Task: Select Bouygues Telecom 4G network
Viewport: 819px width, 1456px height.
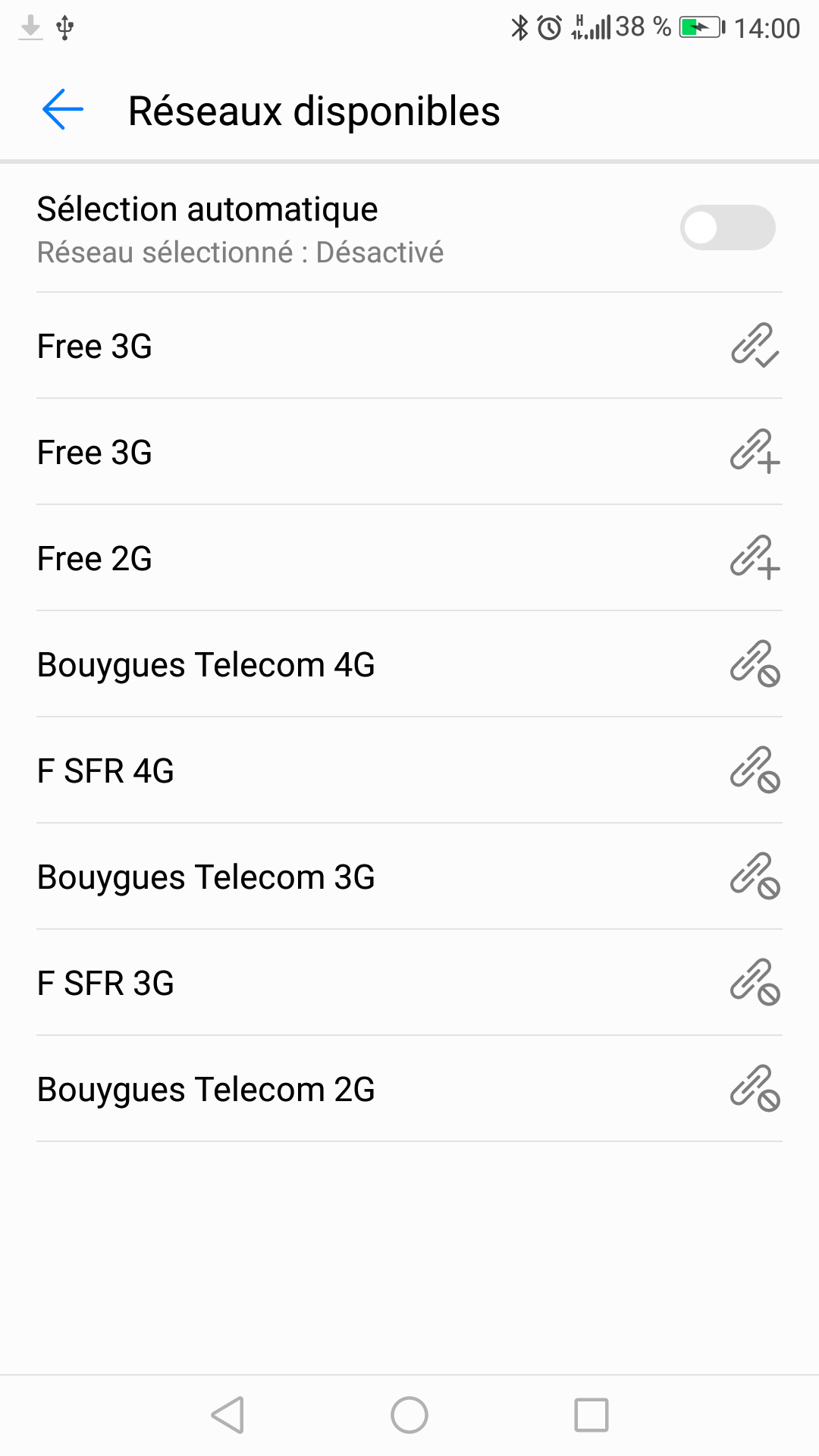Action: pyautogui.click(x=409, y=664)
